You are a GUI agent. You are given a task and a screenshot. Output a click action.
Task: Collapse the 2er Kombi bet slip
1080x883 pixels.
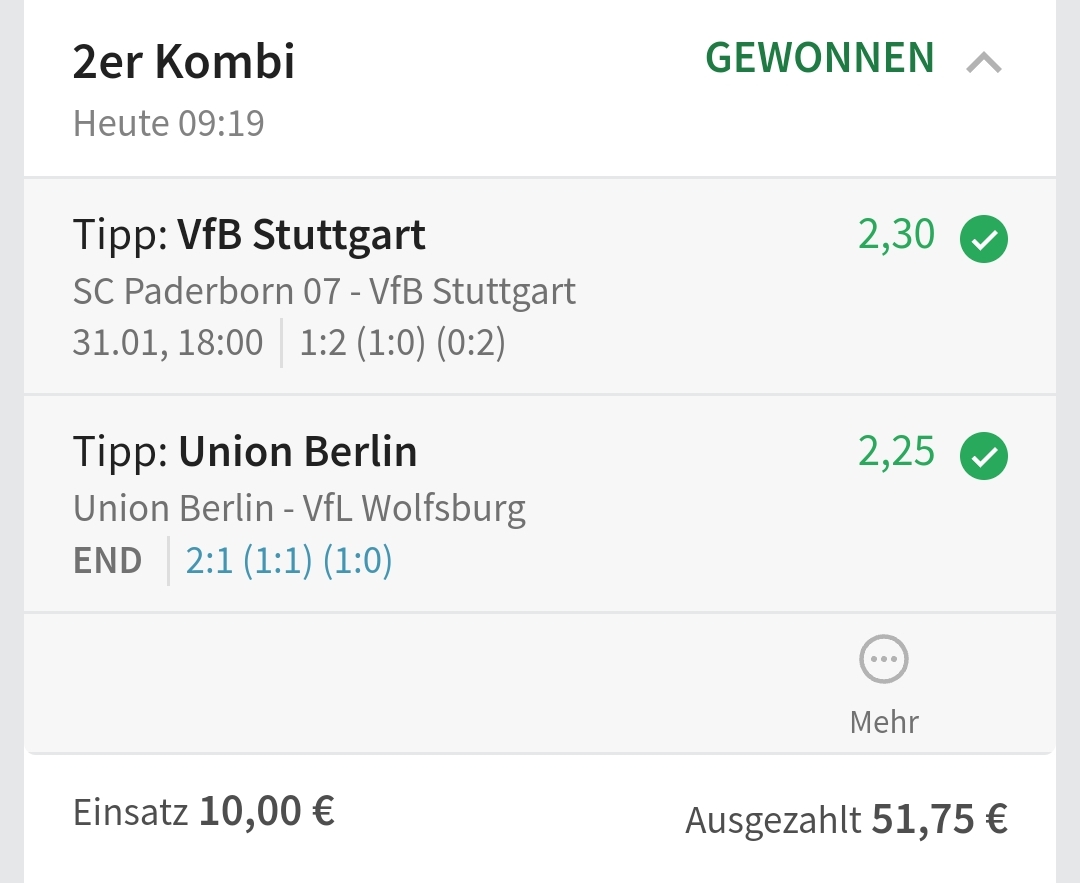[x=984, y=63]
